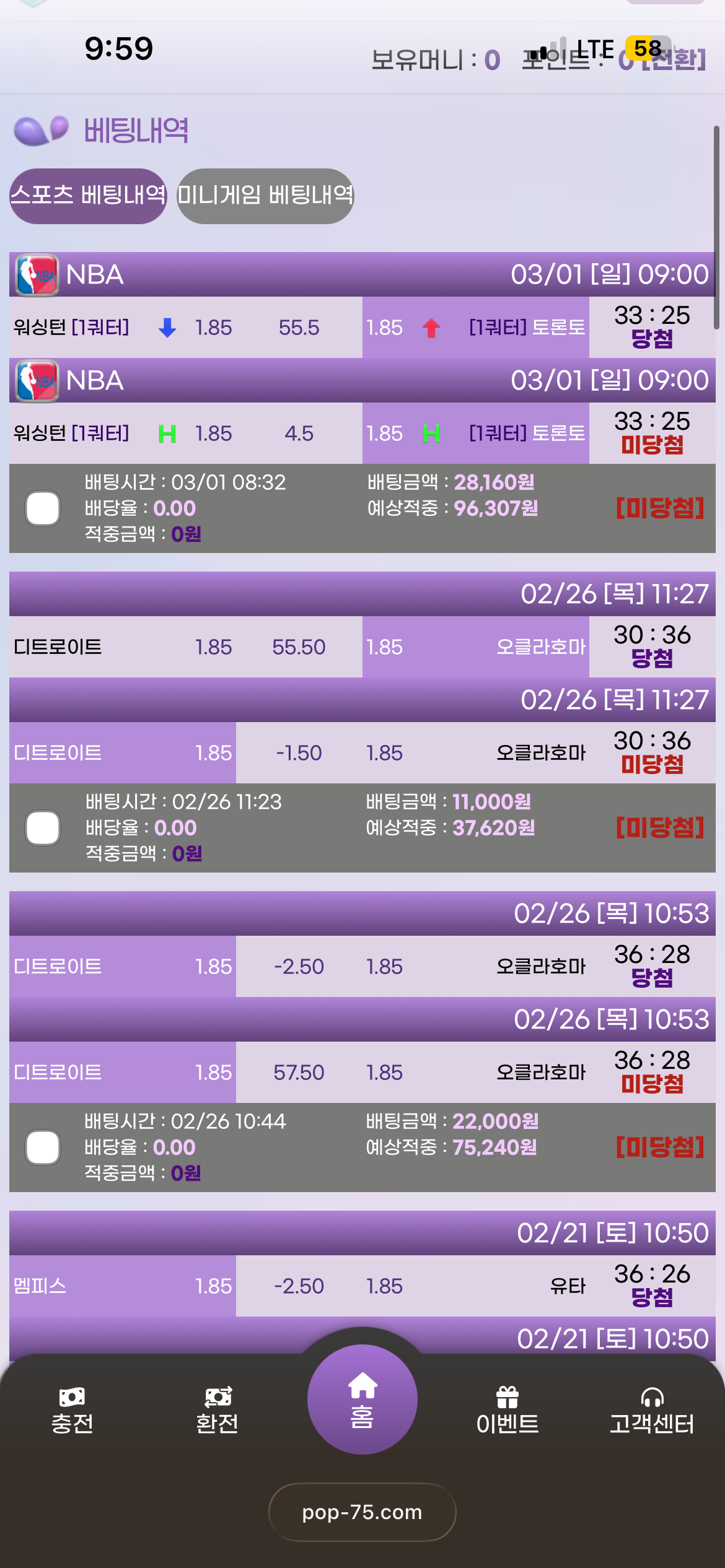Tap the [전환] point conversion link

point(674,61)
